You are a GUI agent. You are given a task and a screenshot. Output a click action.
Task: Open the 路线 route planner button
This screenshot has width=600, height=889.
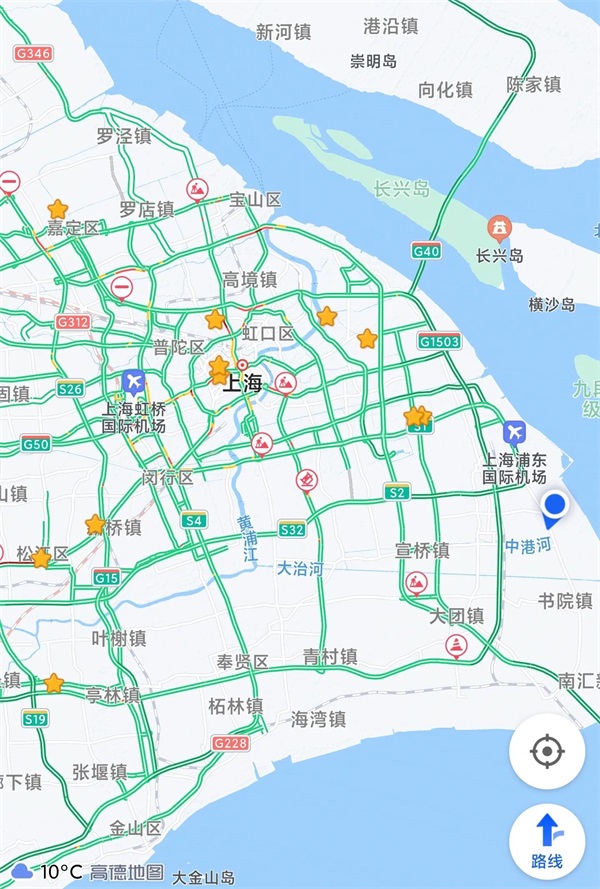[547, 842]
